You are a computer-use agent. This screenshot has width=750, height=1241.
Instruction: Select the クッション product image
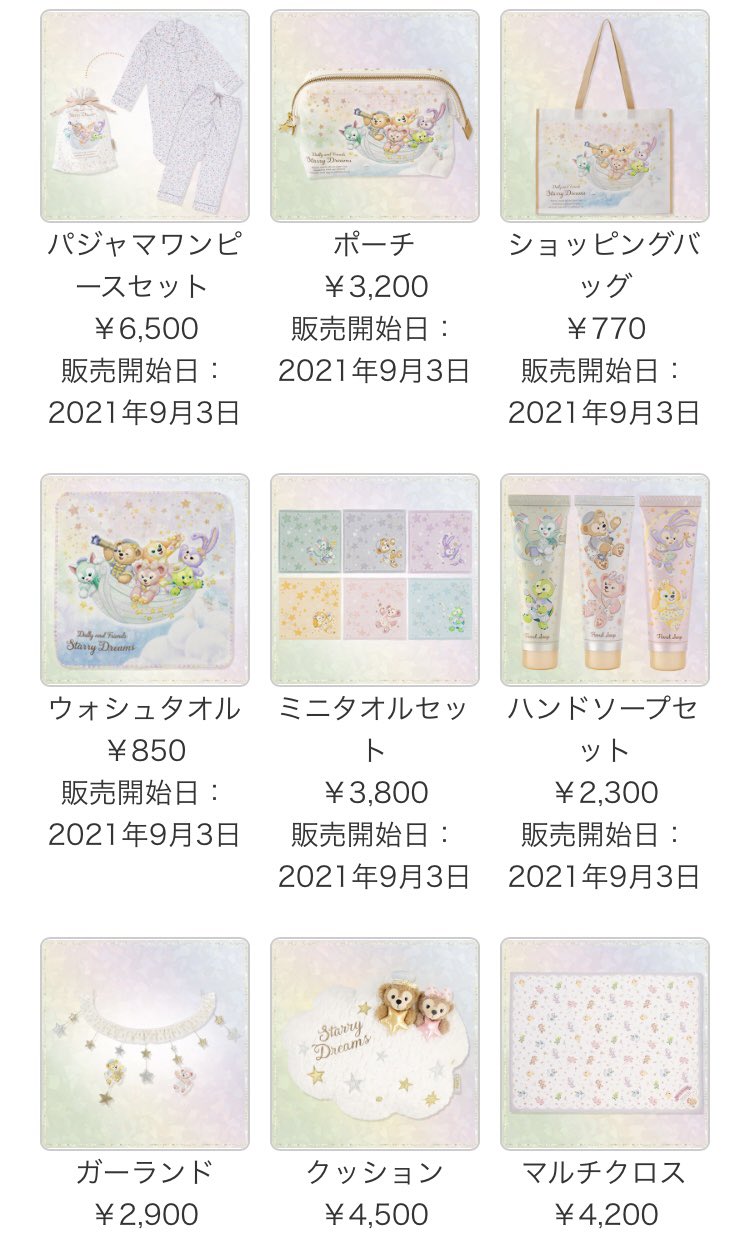375,1044
